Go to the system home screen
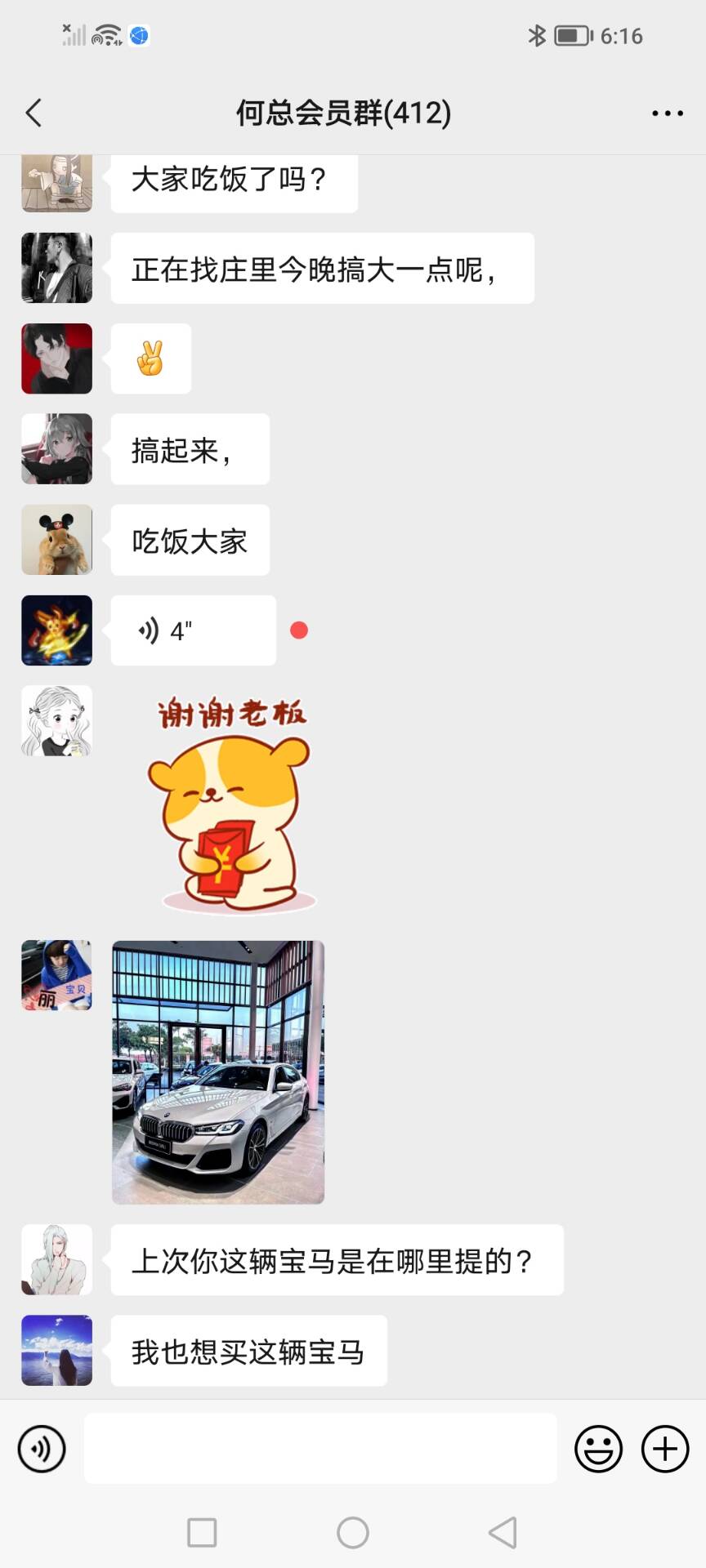This screenshot has width=706, height=1568. 353,1533
